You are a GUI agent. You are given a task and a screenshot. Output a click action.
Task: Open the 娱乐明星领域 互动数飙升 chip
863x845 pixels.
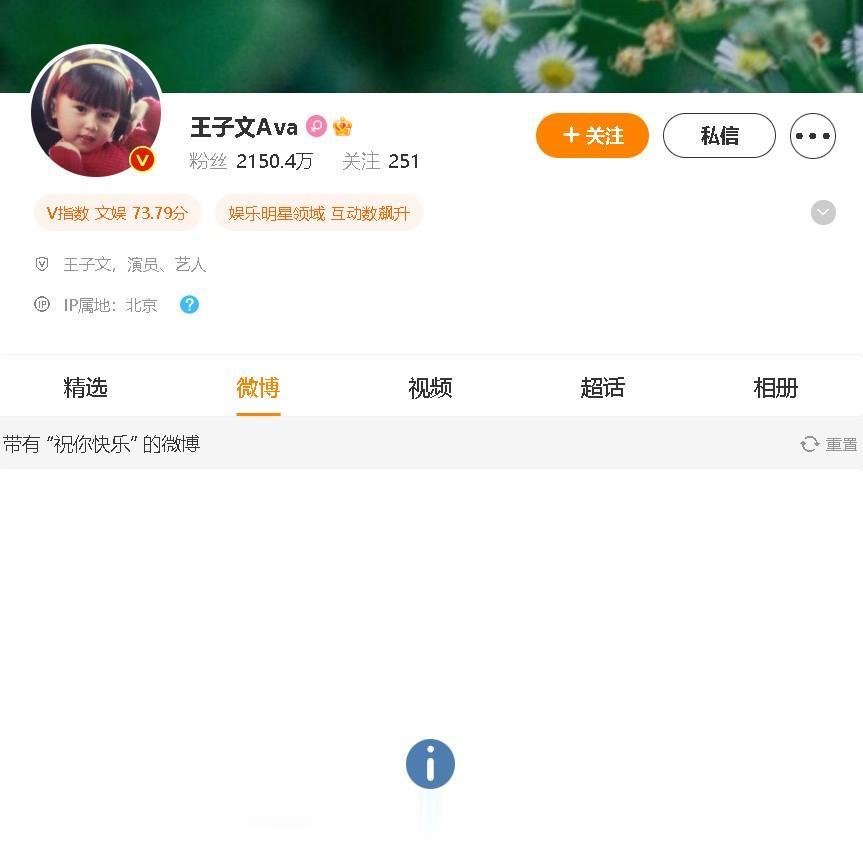(x=319, y=213)
